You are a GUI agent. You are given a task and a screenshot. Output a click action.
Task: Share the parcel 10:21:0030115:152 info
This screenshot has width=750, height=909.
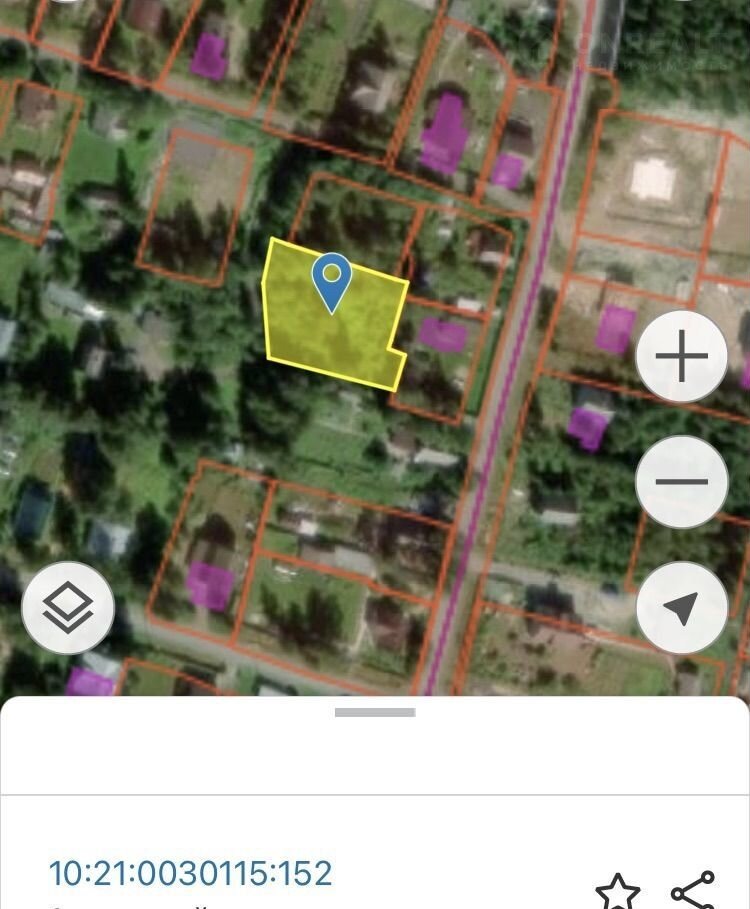click(692, 890)
